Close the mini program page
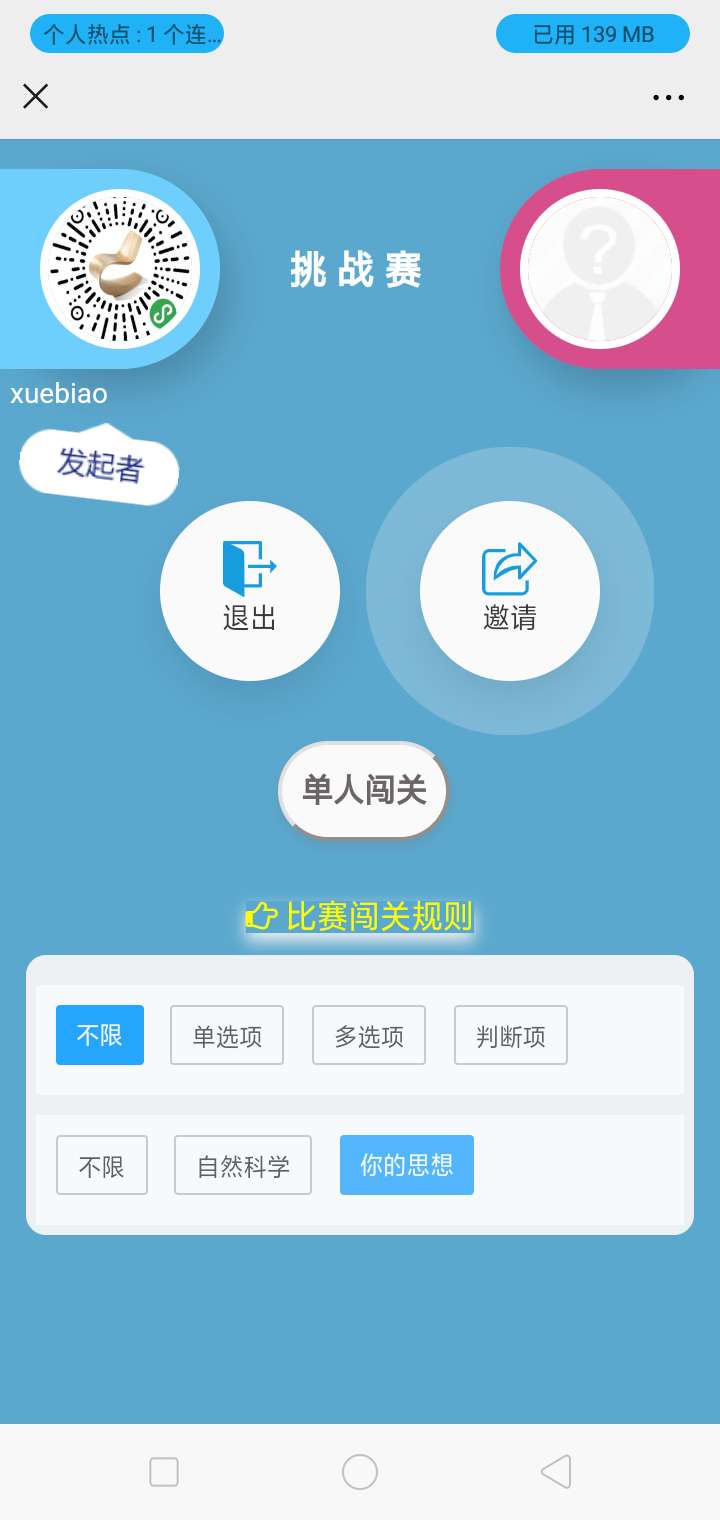 [36, 96]
